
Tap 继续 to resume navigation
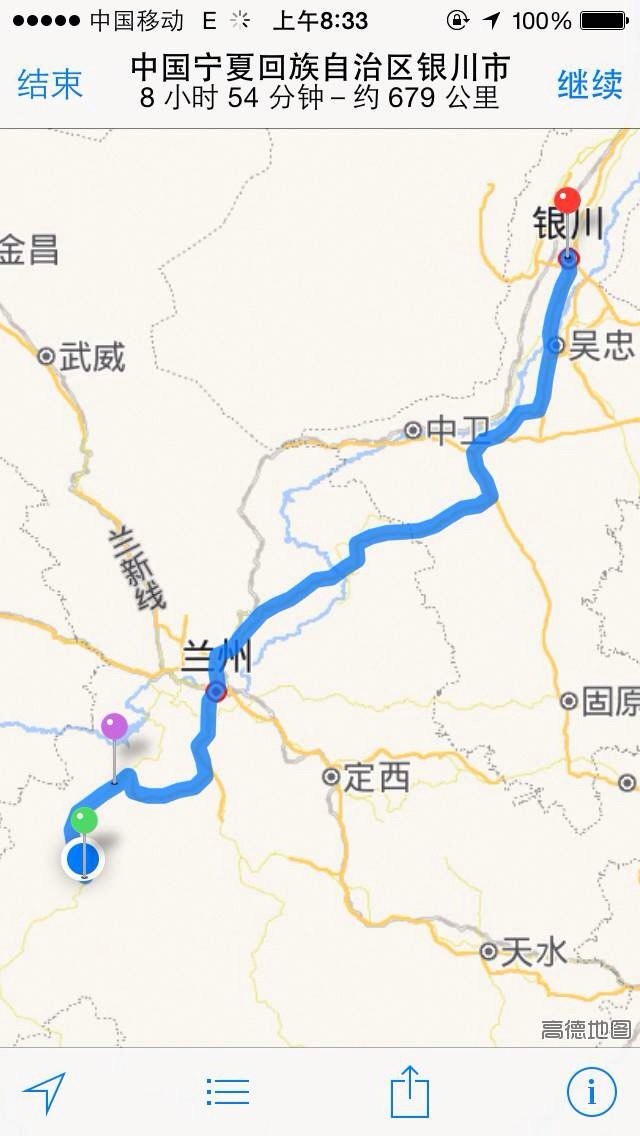pyautogui.click(x=590, y=84)
